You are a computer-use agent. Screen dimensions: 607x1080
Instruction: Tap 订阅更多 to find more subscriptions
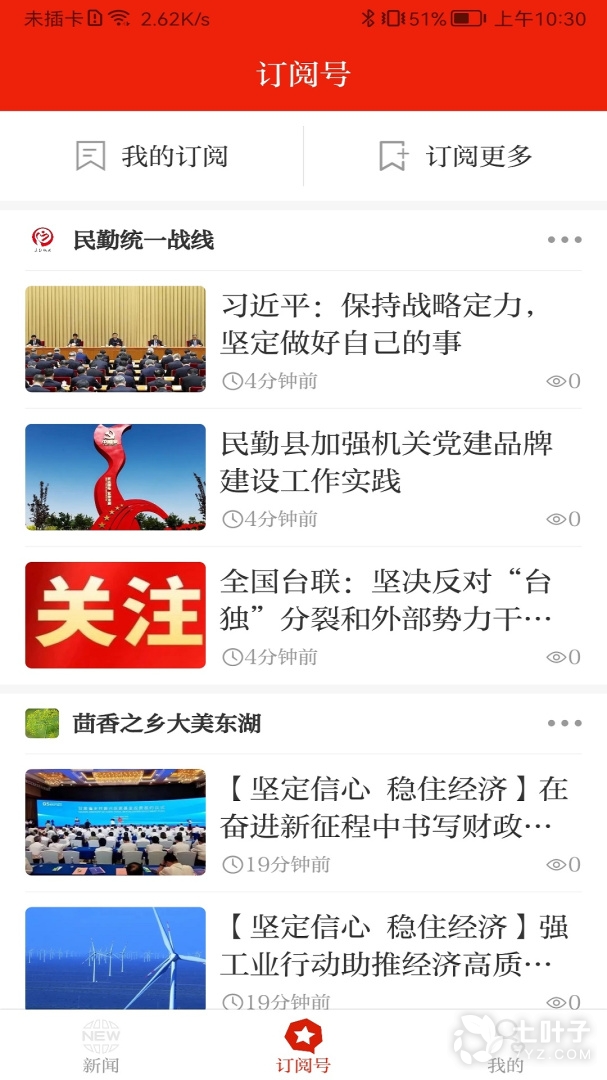point(455,156)
